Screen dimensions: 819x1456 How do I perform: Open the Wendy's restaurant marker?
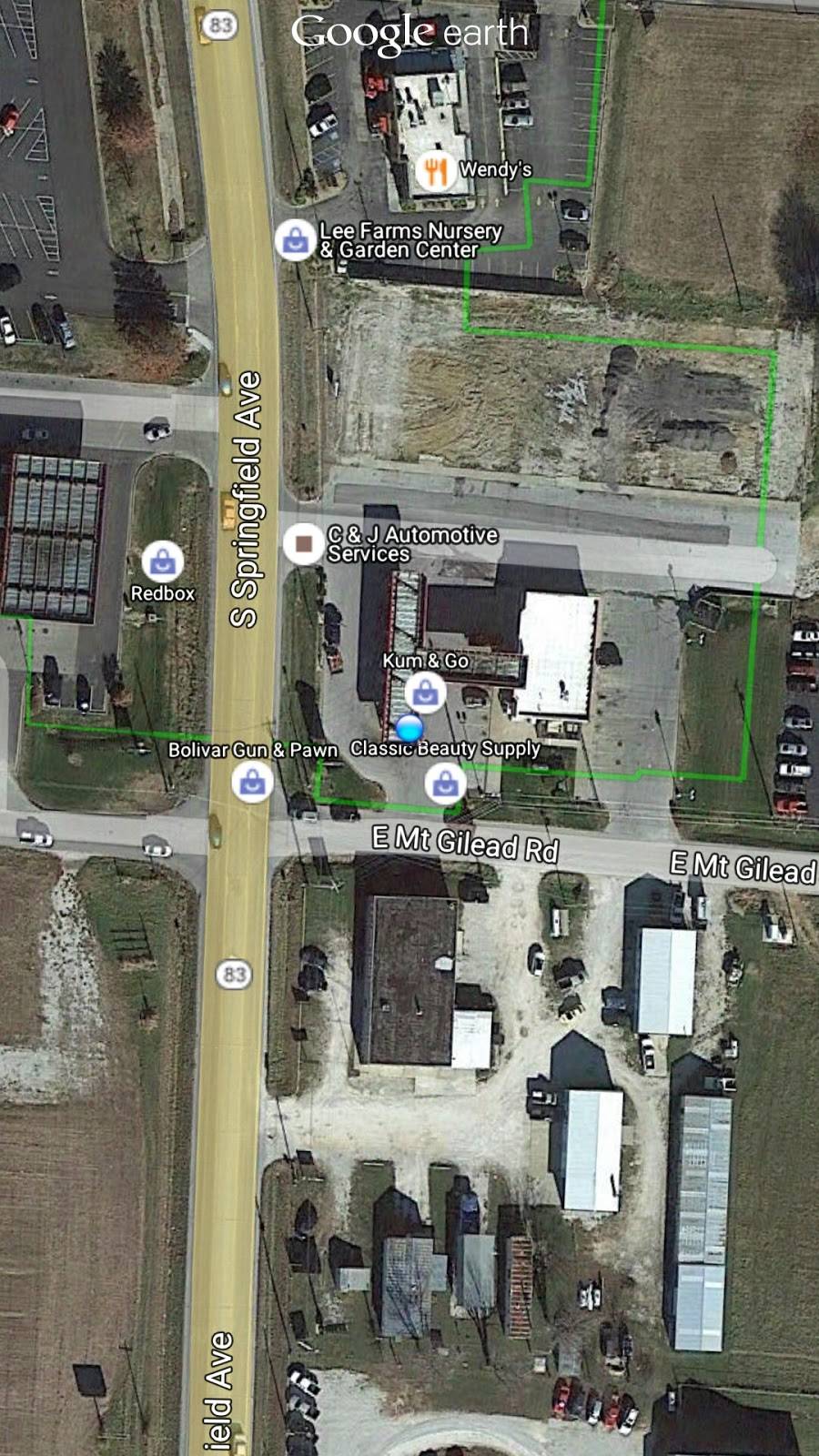[x=437, y=170]
